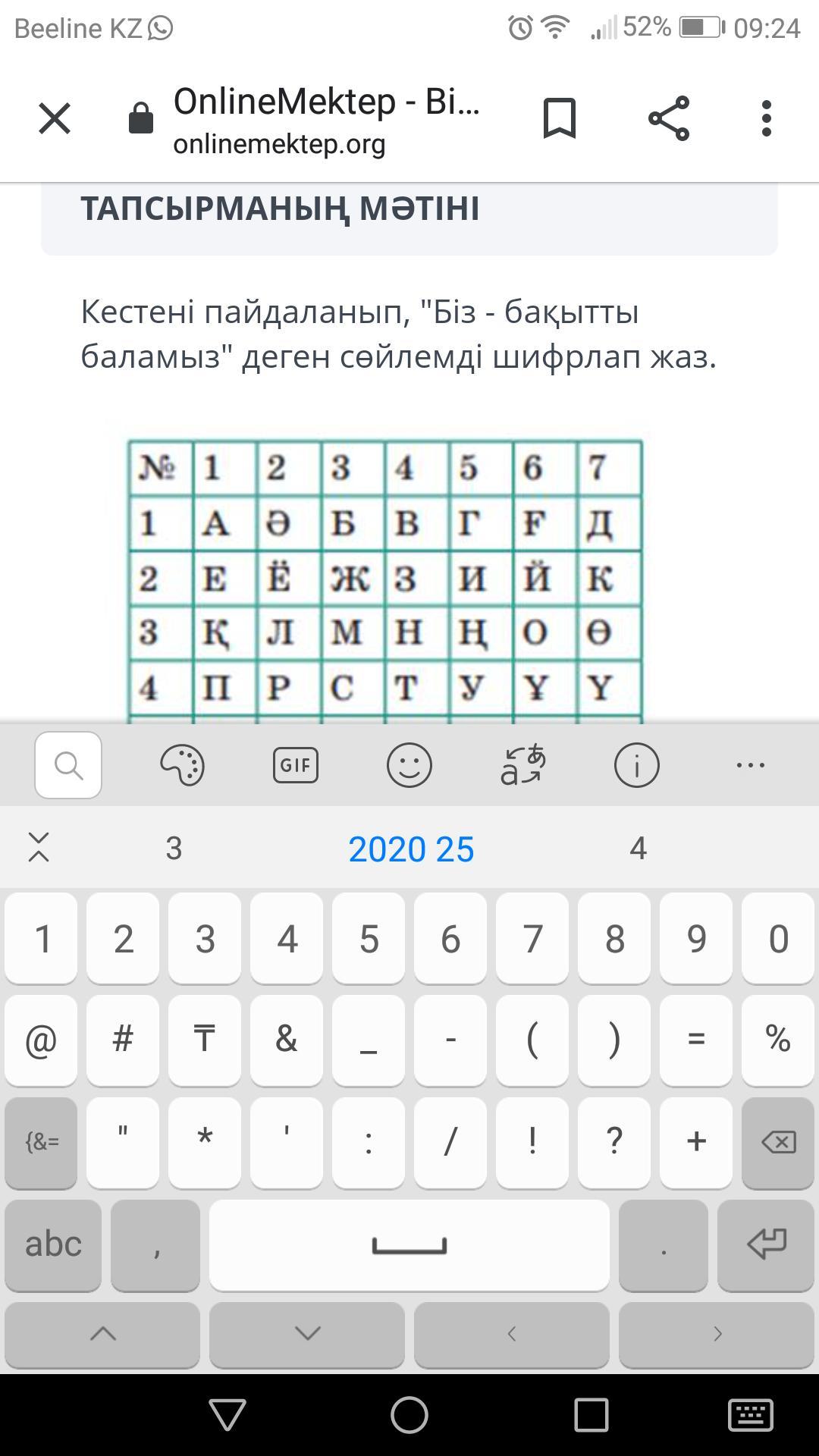Open keyboard theme palette
This screenshot has height=1456, width=819.
[x=182, y=765]
